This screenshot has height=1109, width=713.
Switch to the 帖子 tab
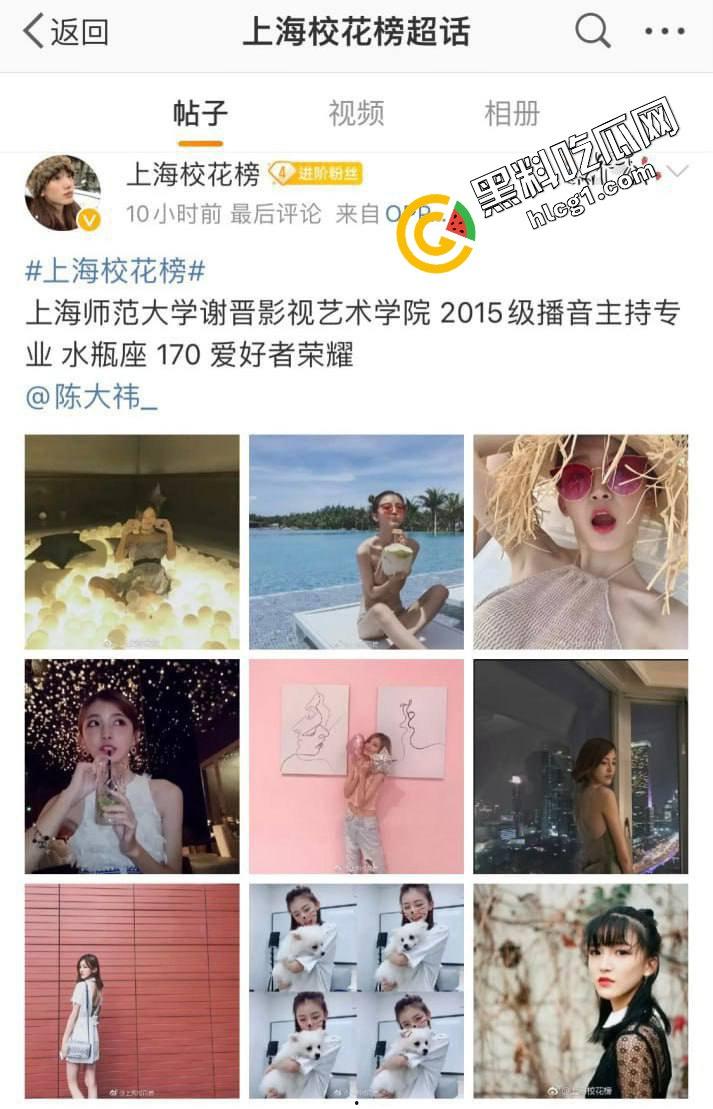click(x=200, y=113)
